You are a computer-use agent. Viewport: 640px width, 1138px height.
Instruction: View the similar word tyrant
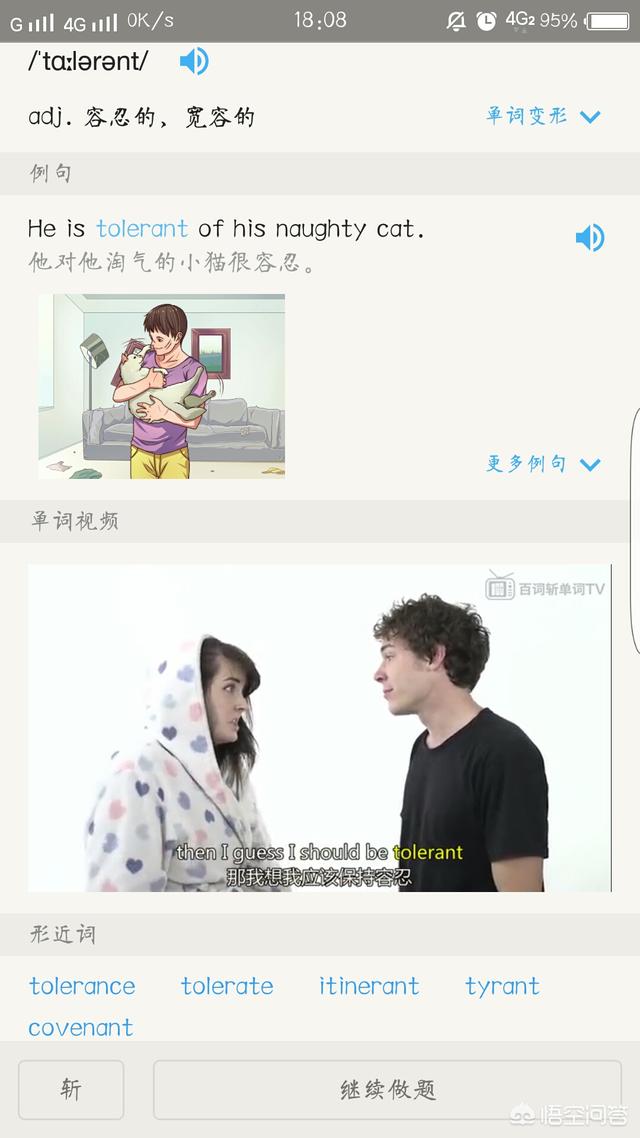[502, 986]
